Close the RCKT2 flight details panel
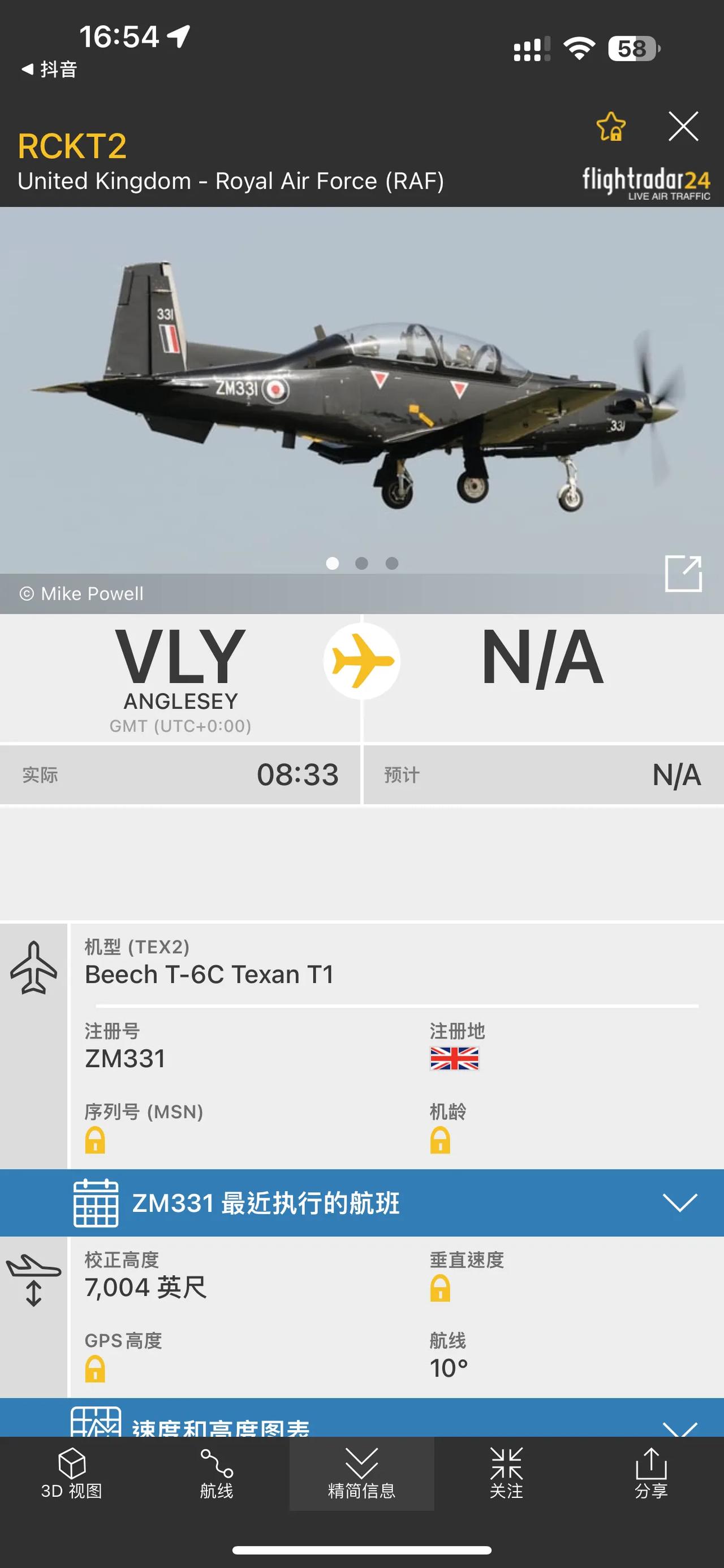 coord(683,127)
